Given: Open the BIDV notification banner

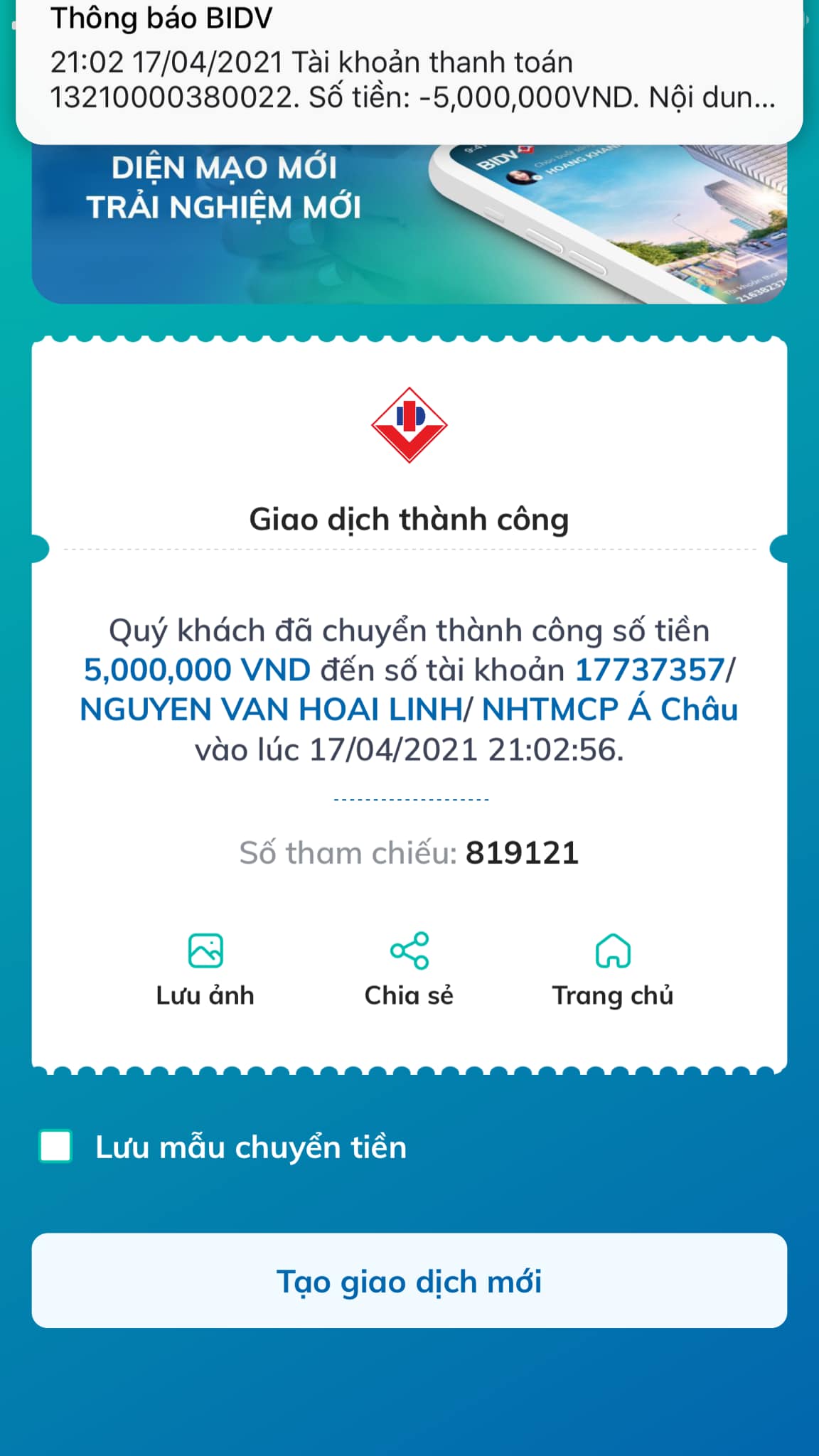Looking at the screenshot, I should tap(409, 64).
